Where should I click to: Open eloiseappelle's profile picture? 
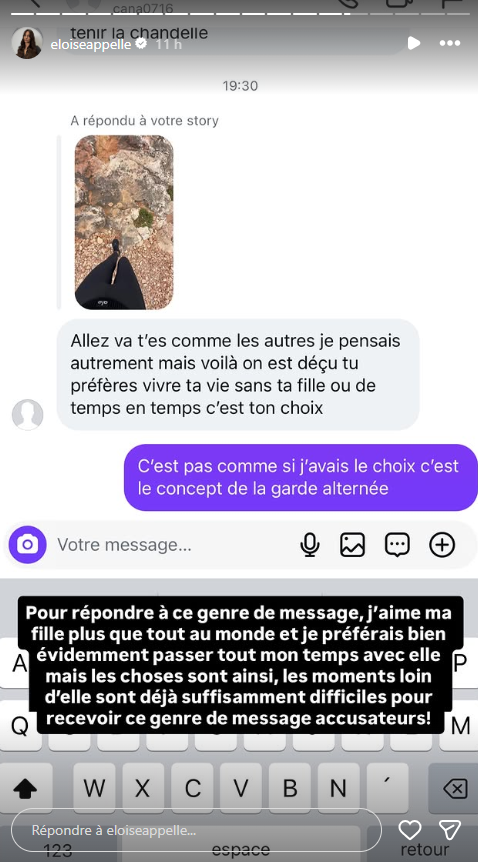(27, 43)
